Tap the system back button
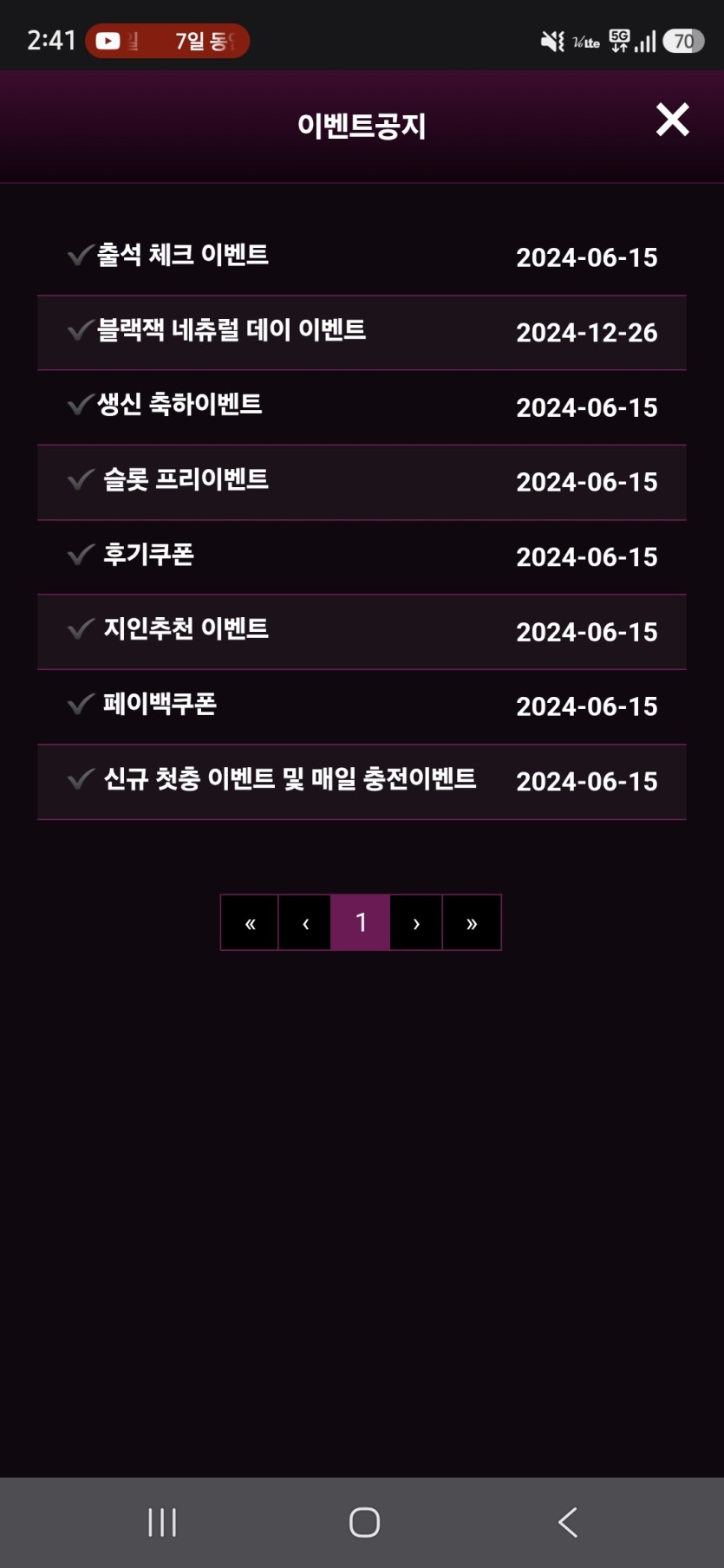The height and width of the screenshot is (1568, 724). (568, 1522)
